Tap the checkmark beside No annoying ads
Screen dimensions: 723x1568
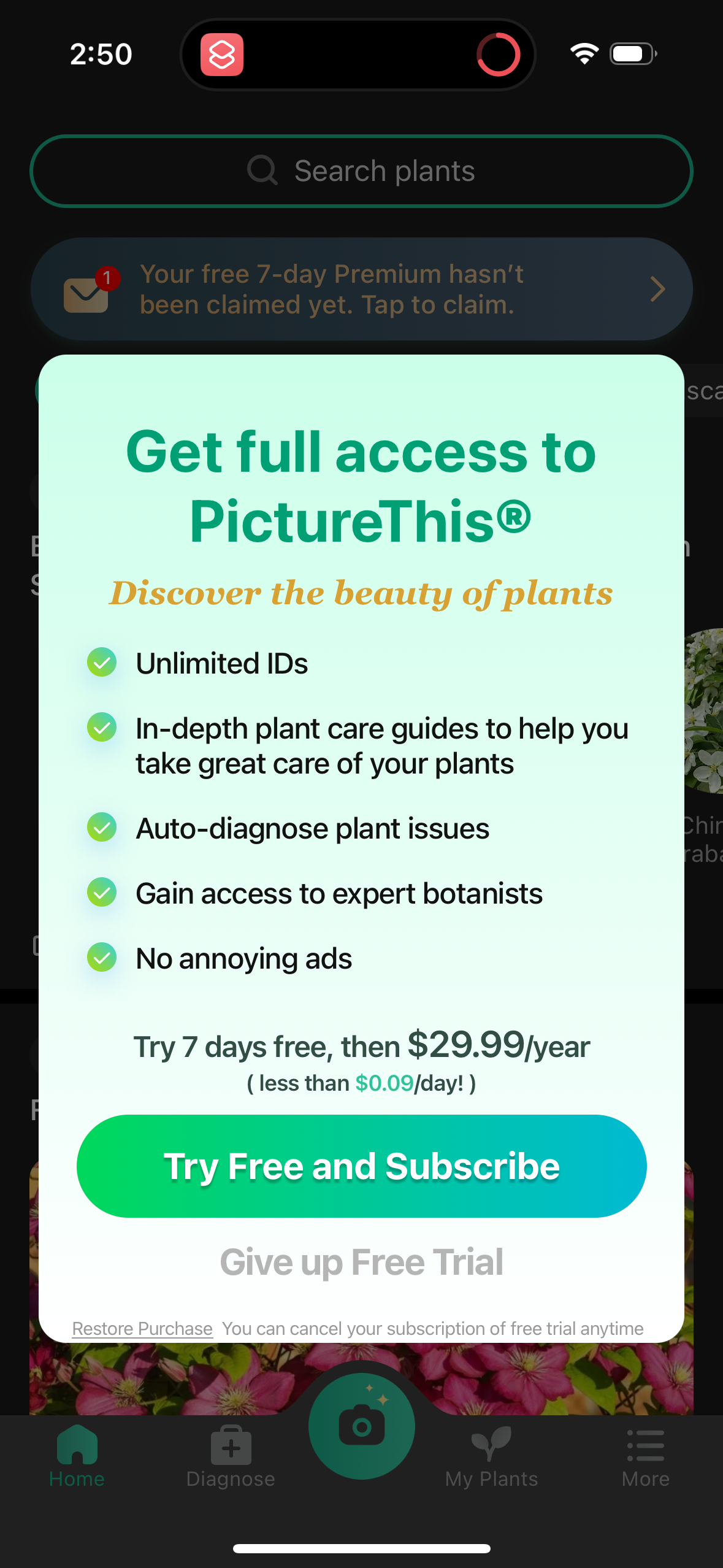[102, 957]
